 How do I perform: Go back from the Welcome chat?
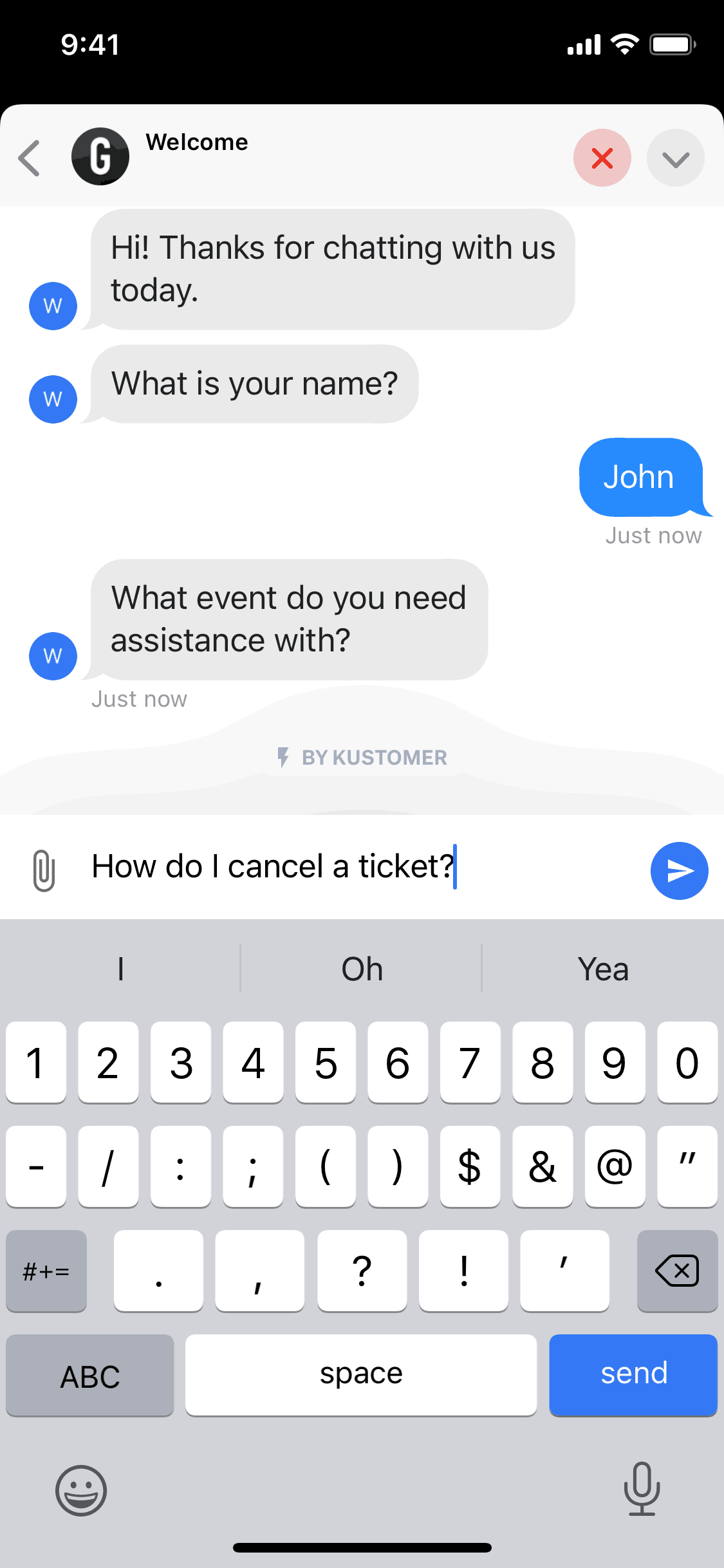coord(30,158)
